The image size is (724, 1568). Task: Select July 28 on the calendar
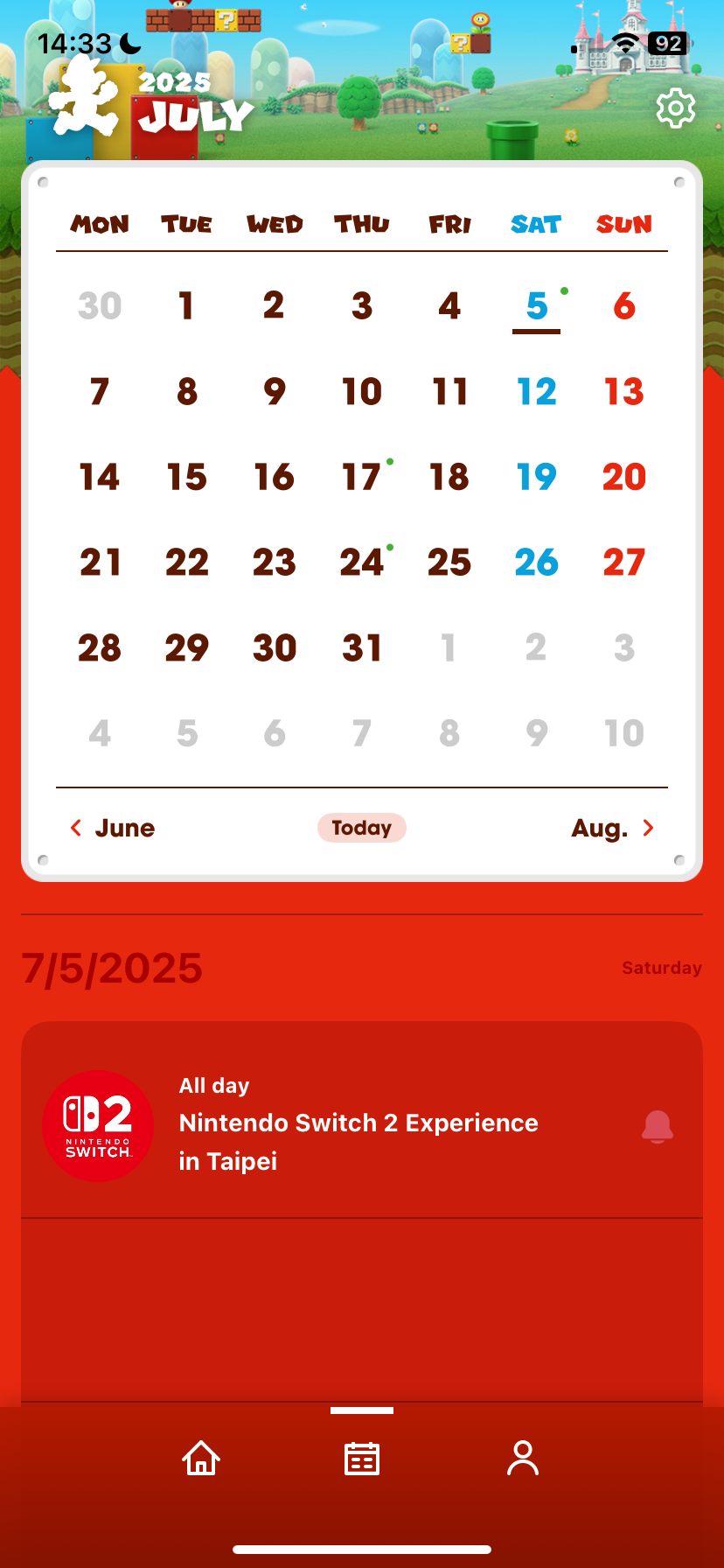[100, 648]
